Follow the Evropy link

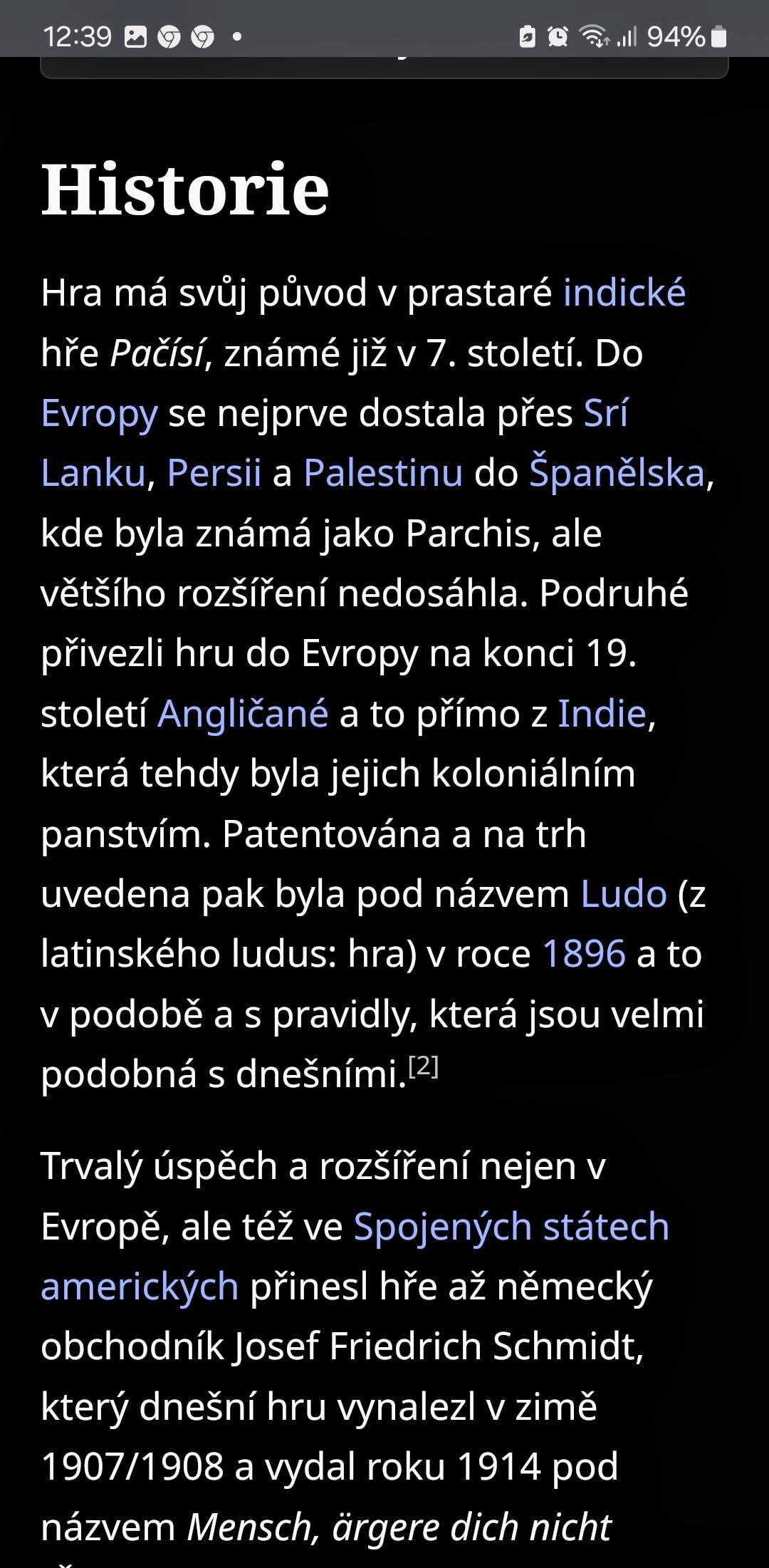99,414
